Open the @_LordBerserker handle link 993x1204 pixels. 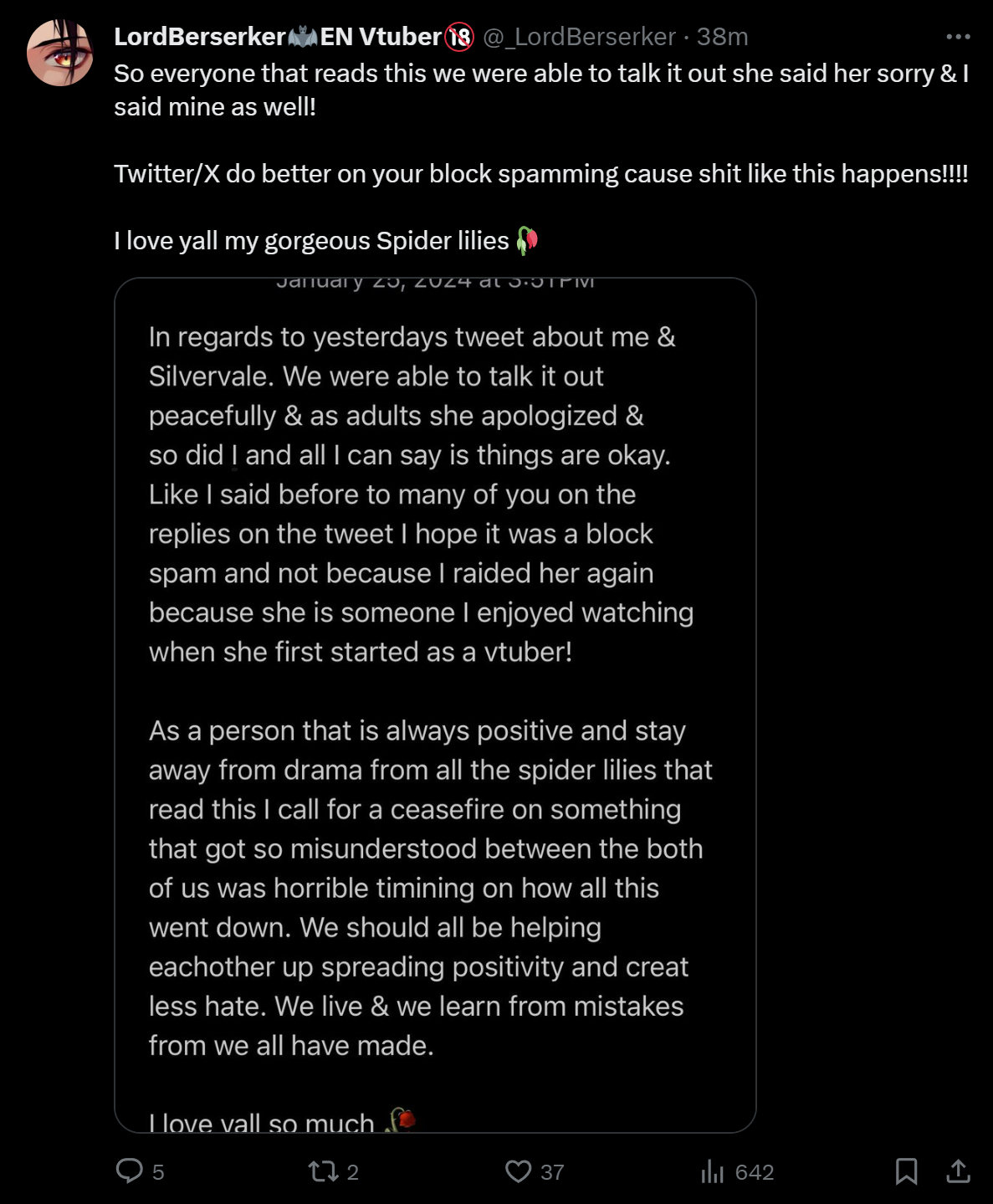pos(579,37)
